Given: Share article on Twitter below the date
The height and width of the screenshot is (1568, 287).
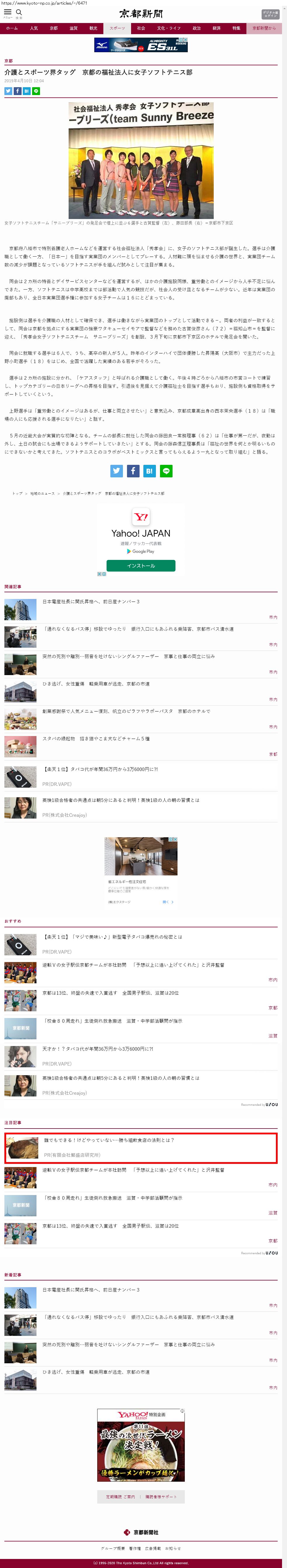Looking at the screenshot, I should pos(8,91).
